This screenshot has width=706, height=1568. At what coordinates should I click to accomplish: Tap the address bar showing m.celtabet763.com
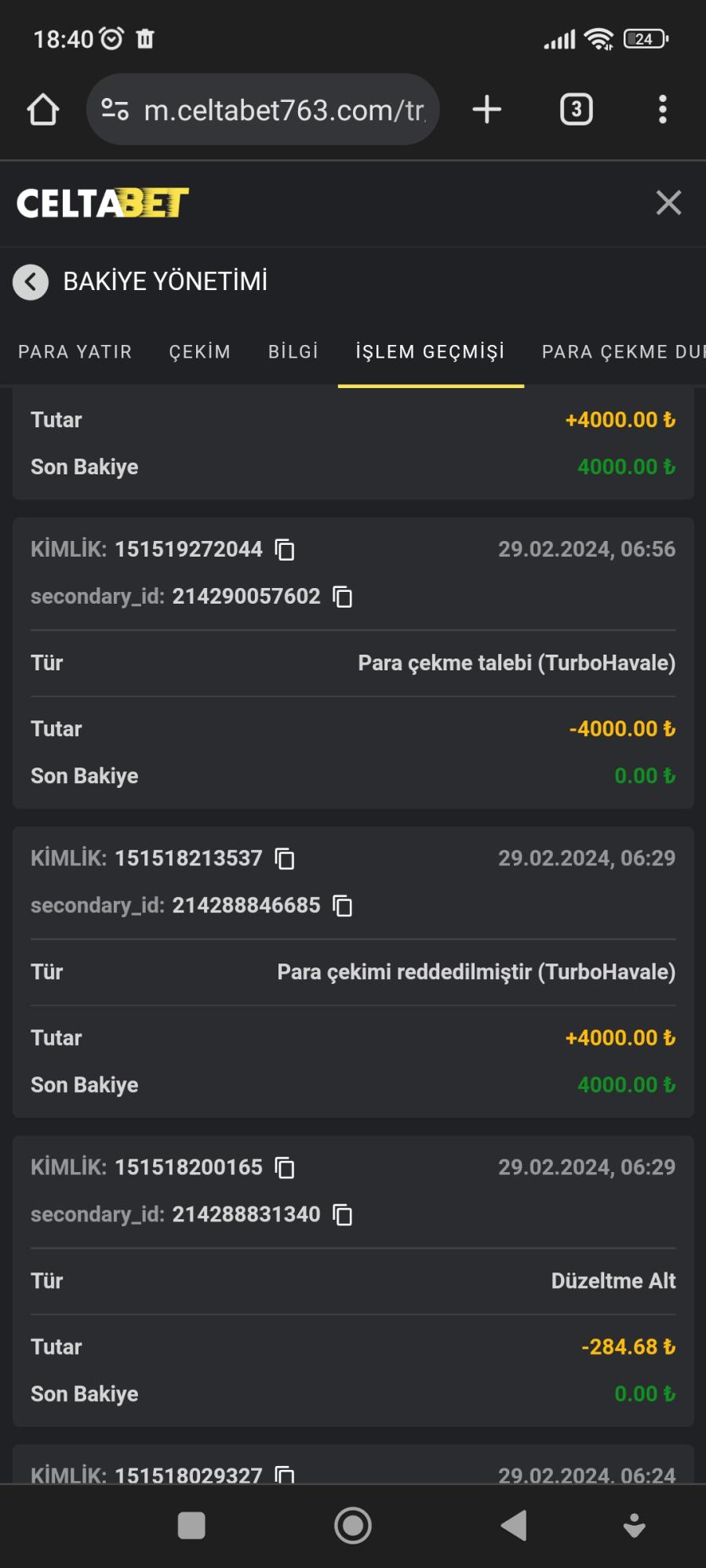pyautogui.click(x=263, y=109)
